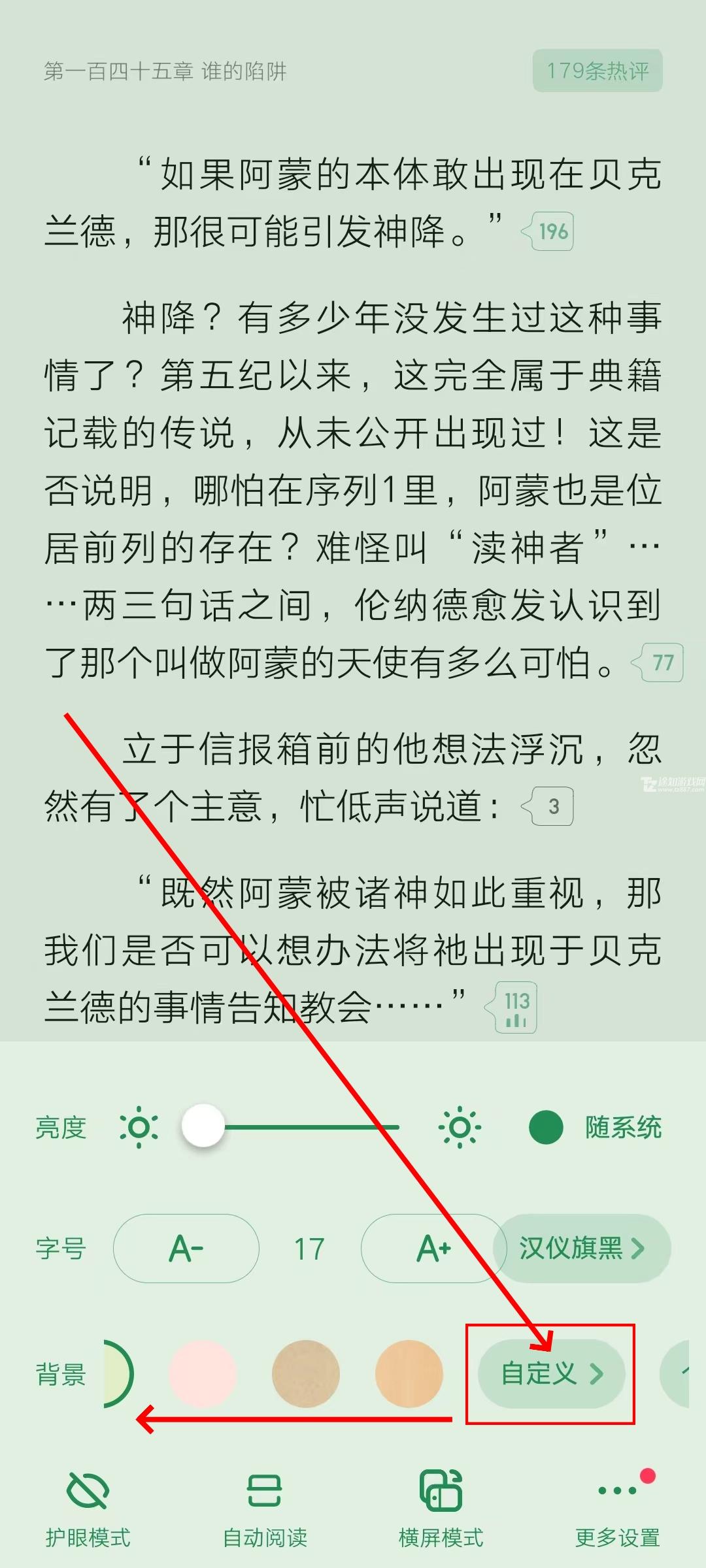The width and height of the screenshot is (706, 1568).
Task: Open the 113 paragraph comments bubble
Action: point(515,1007)
